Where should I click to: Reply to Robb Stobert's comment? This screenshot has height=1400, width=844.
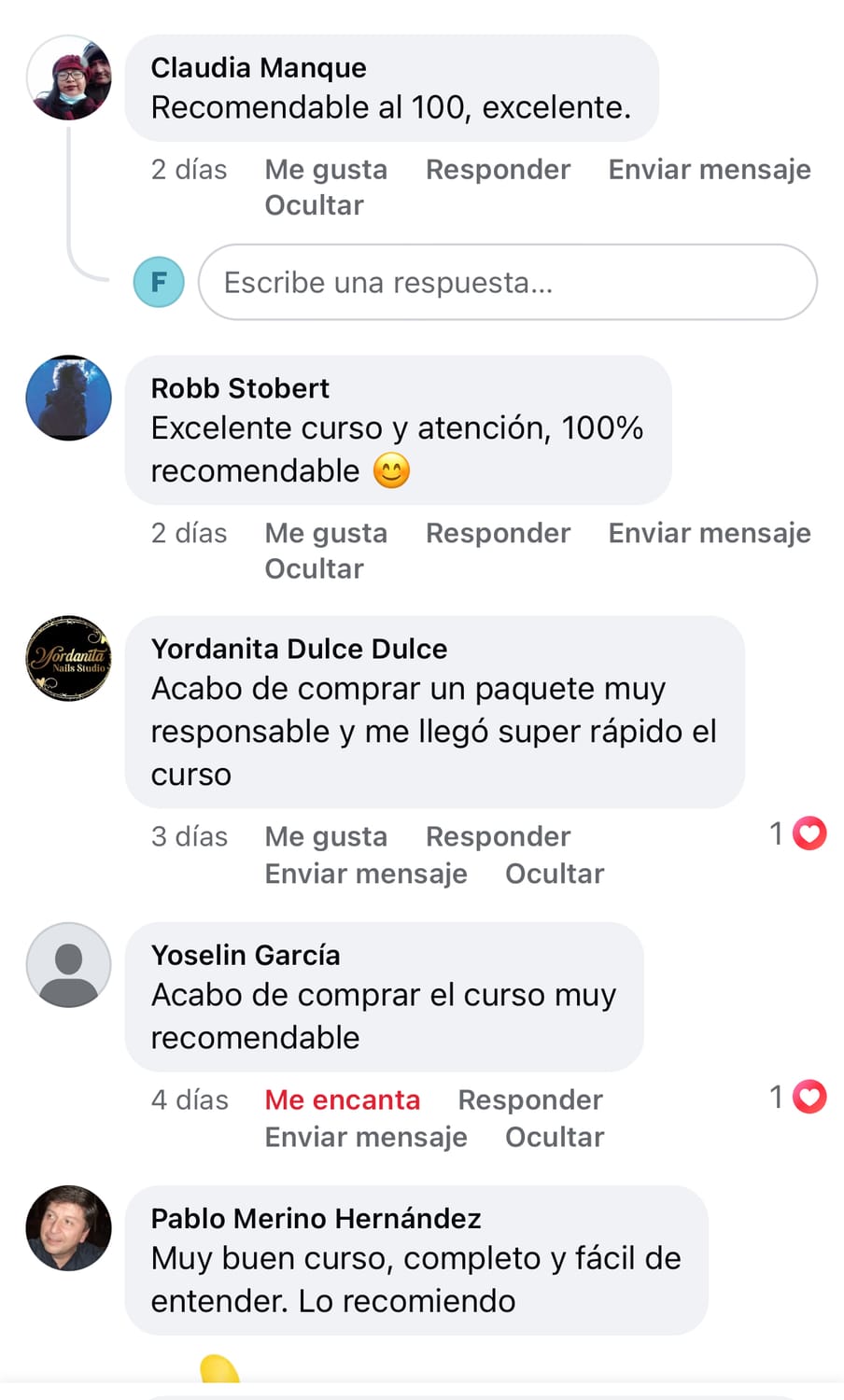point(498,533)
